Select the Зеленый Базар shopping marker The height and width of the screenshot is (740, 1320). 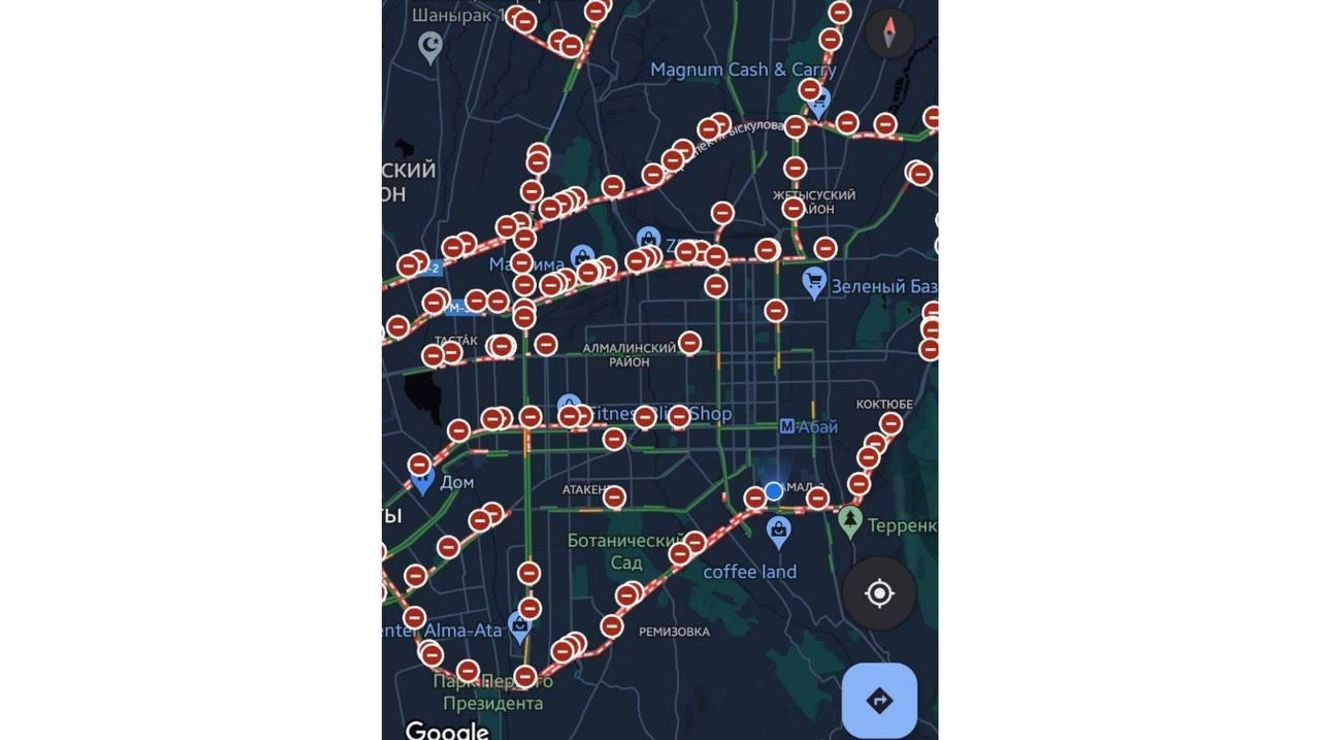pyautogui.click(x=815, y=284)
